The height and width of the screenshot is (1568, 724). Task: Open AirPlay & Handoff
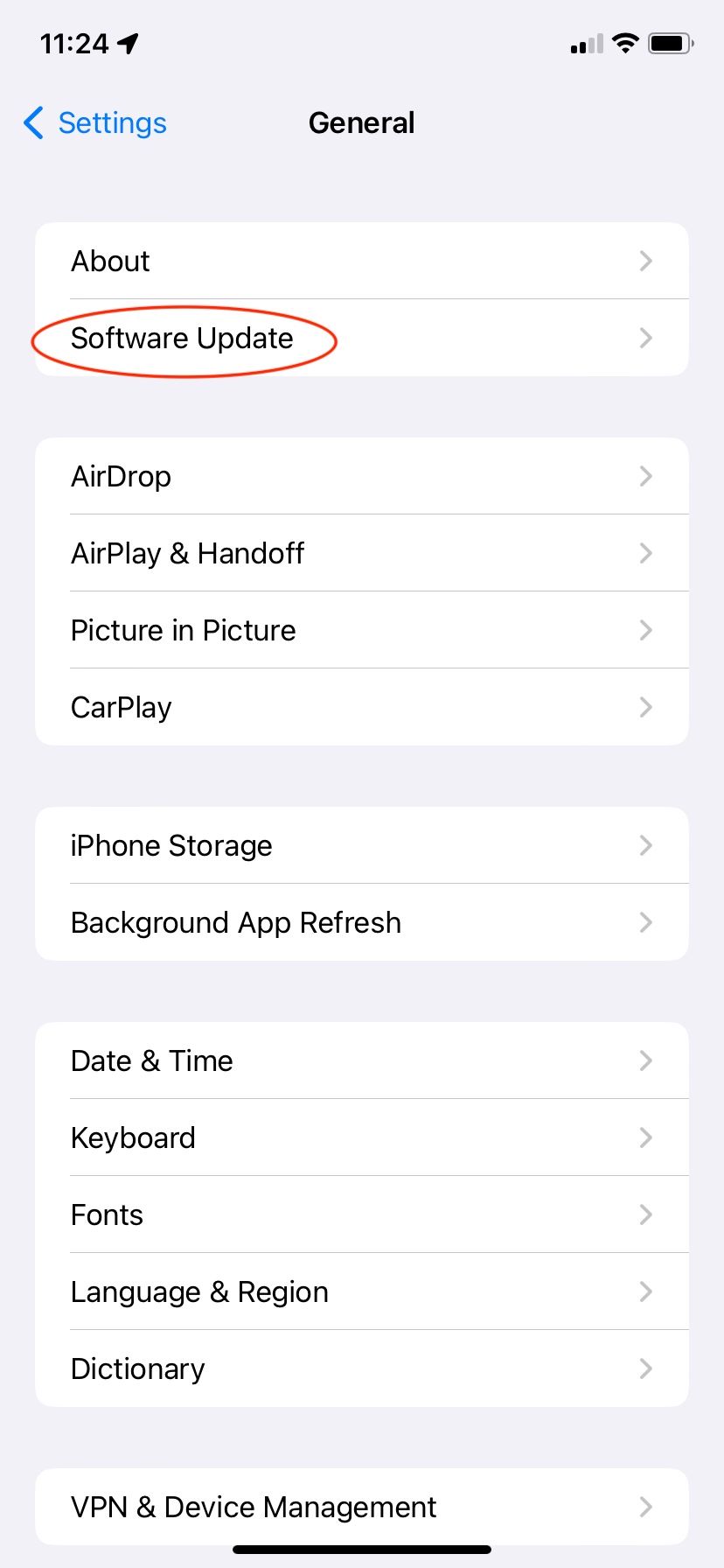(x=361, y=554)
